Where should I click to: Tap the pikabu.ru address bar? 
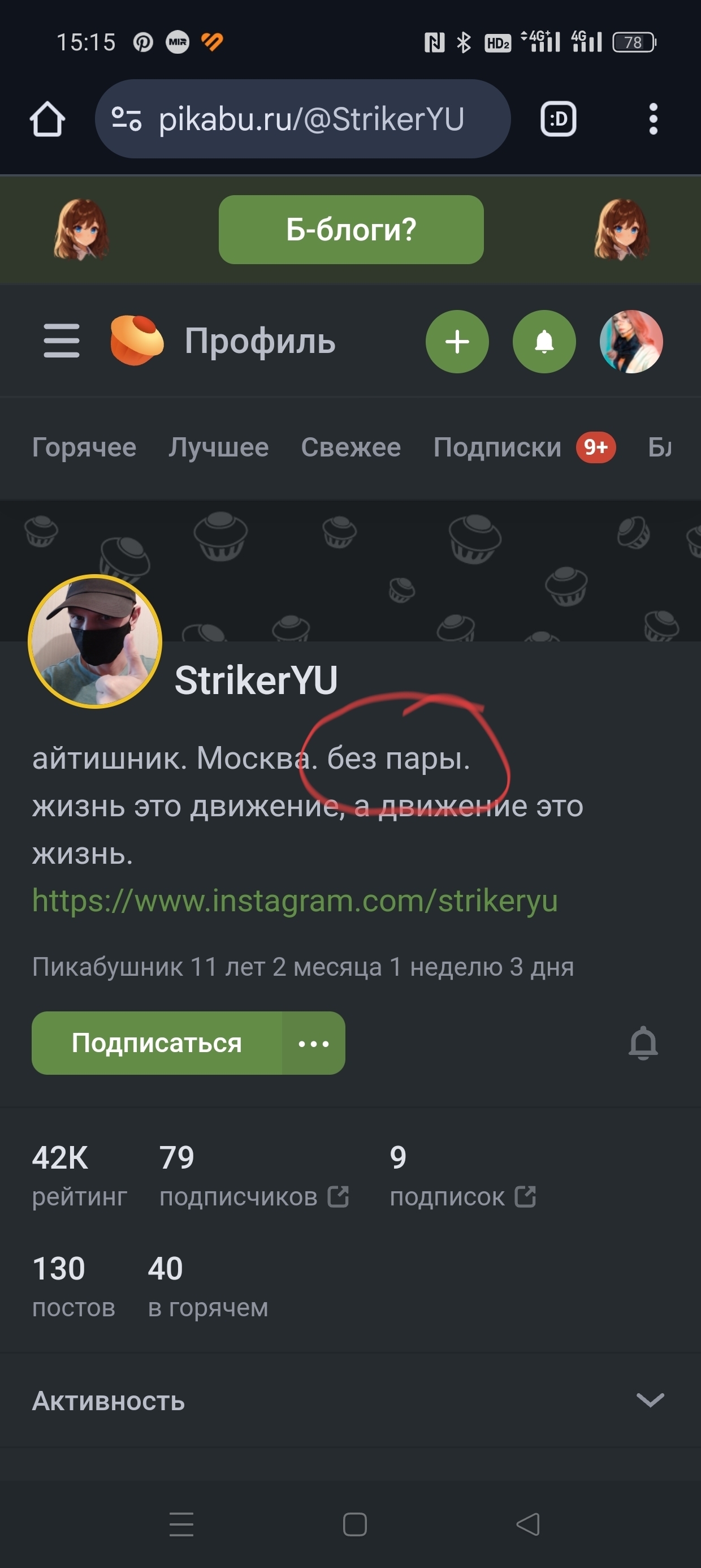[310, 119]
